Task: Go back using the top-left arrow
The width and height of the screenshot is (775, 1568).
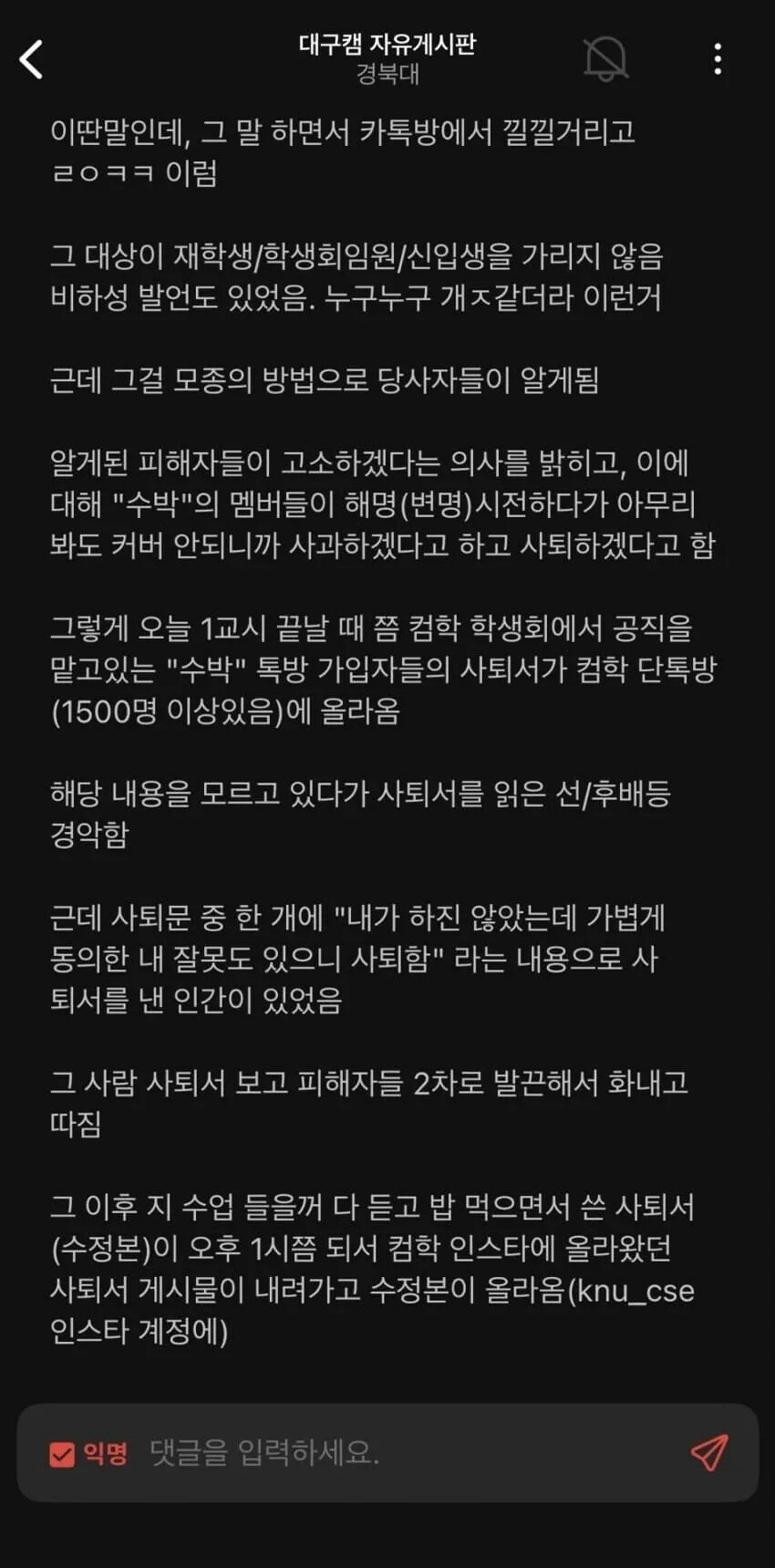Action: [32, 60]
